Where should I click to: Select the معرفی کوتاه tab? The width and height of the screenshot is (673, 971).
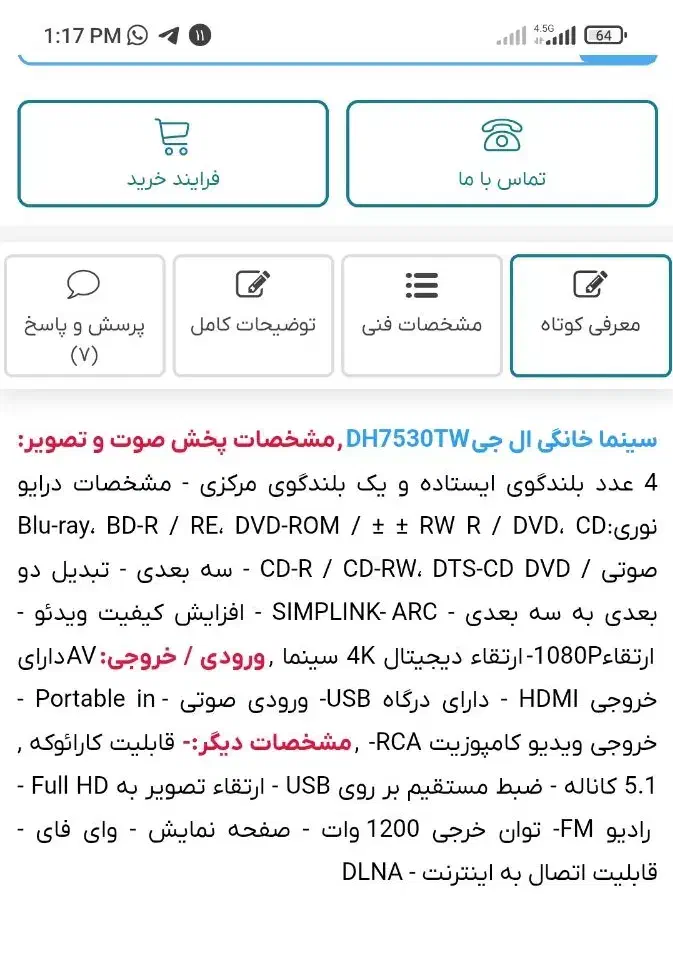point(590,315)
